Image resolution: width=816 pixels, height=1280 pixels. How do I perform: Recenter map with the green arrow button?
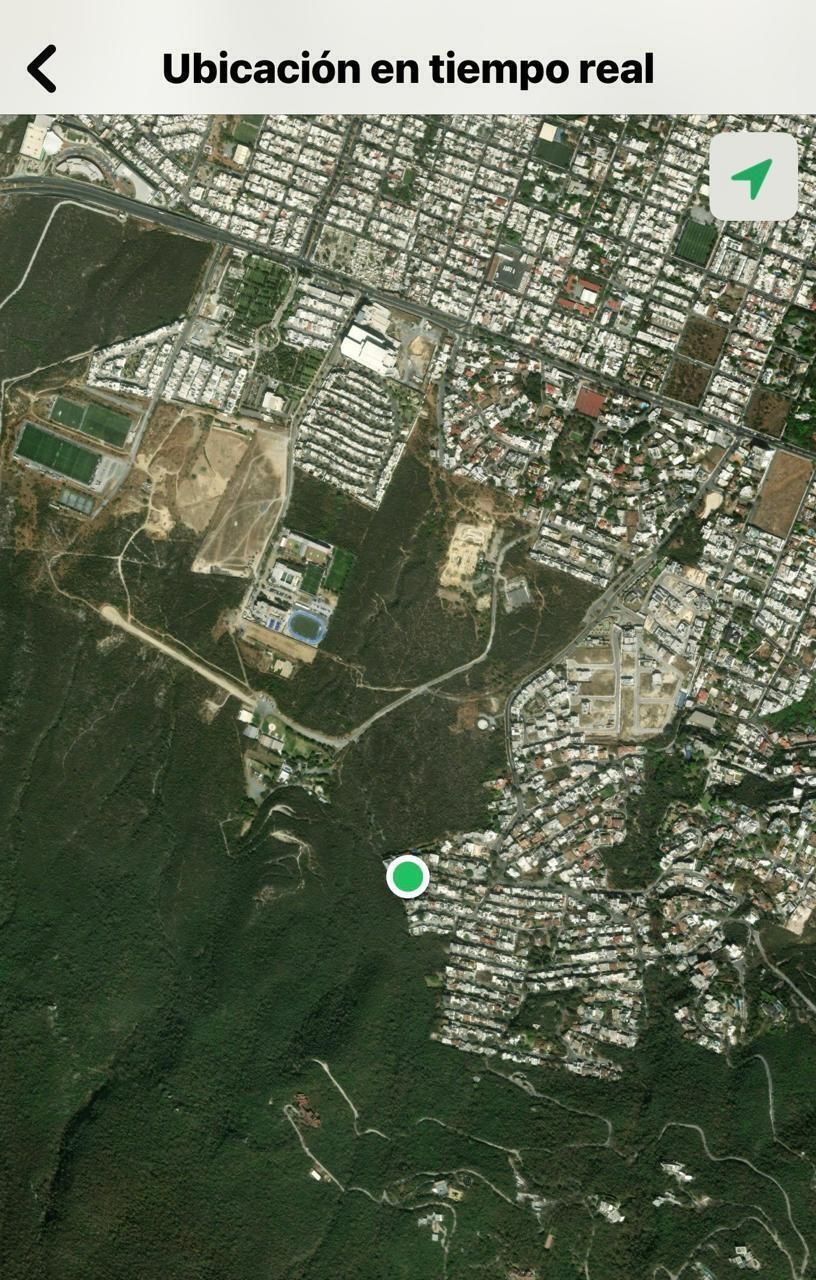pos(753,177)
